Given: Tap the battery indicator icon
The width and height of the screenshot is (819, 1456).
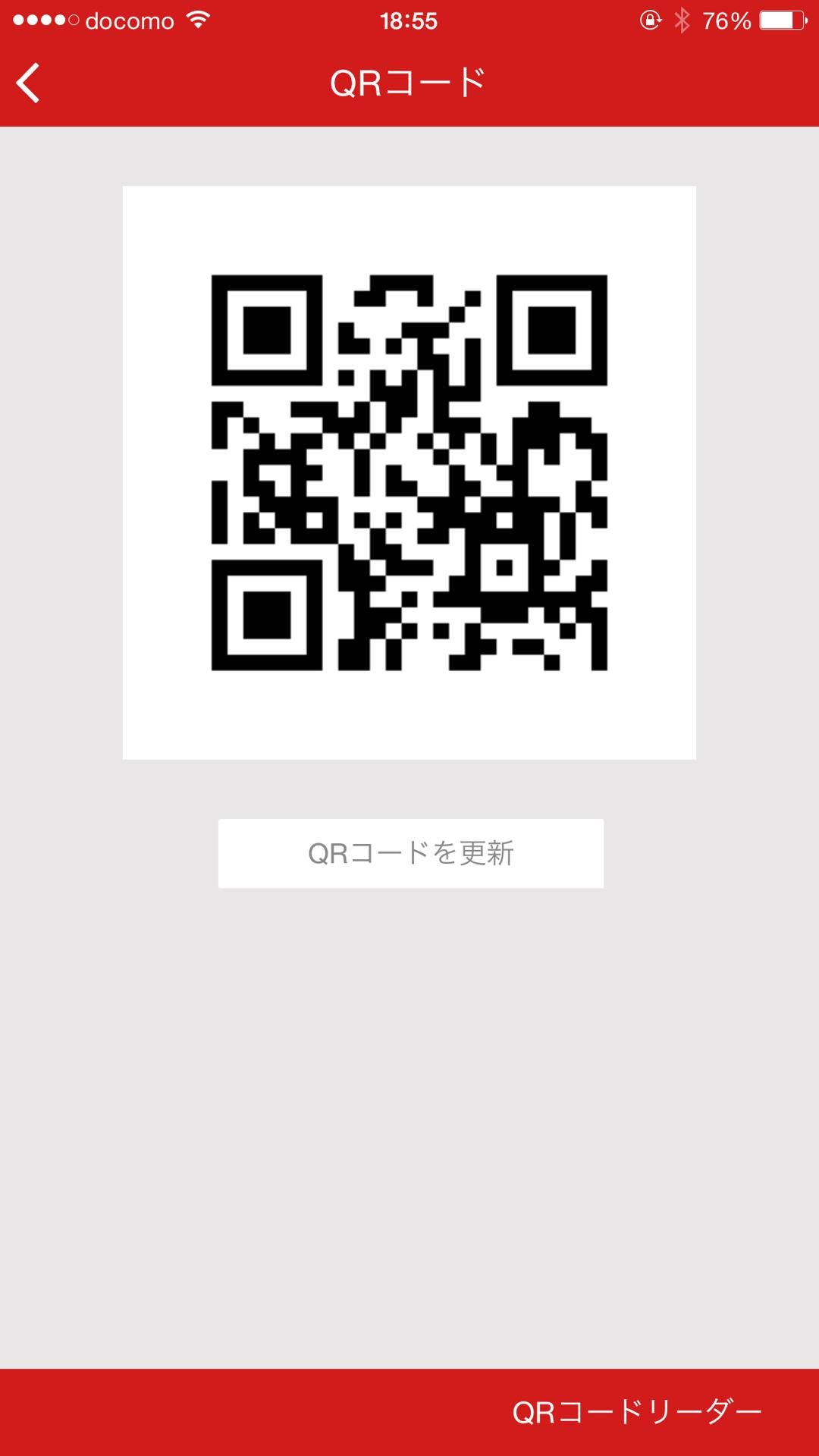Looking at the screenshot, I should [x=782, y=20].
